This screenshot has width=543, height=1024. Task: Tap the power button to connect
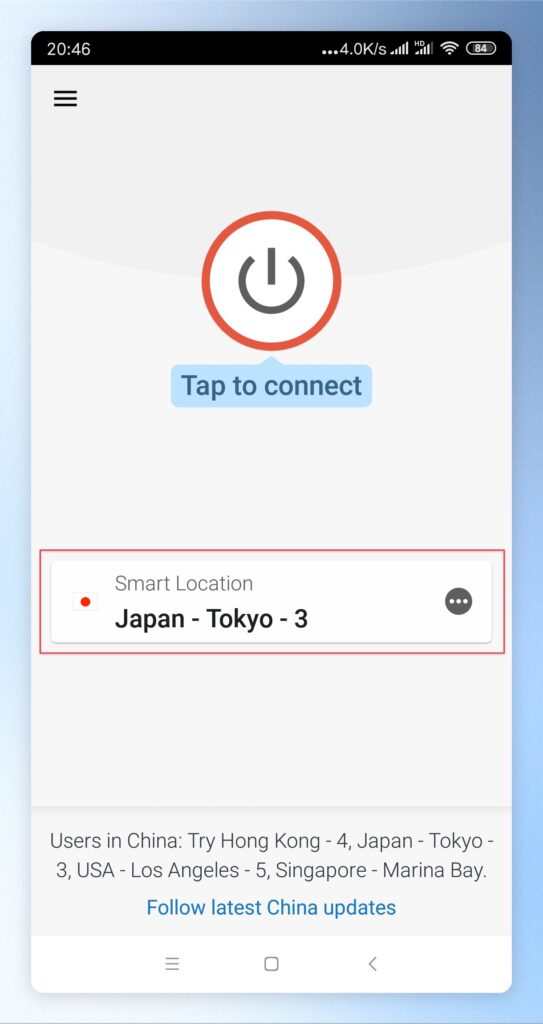271,281
